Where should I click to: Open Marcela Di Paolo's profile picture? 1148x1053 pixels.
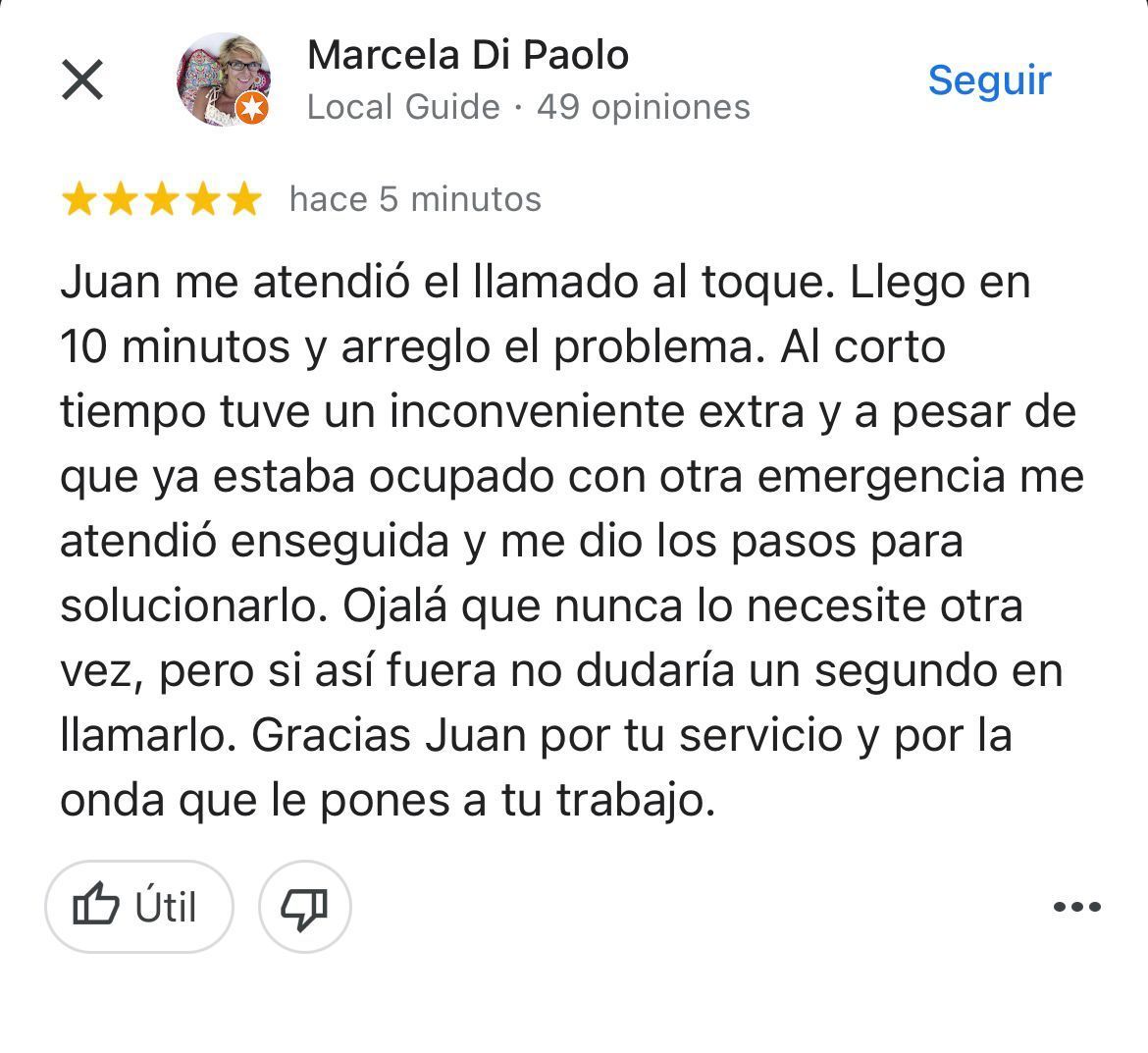click(x=223, y=79)
